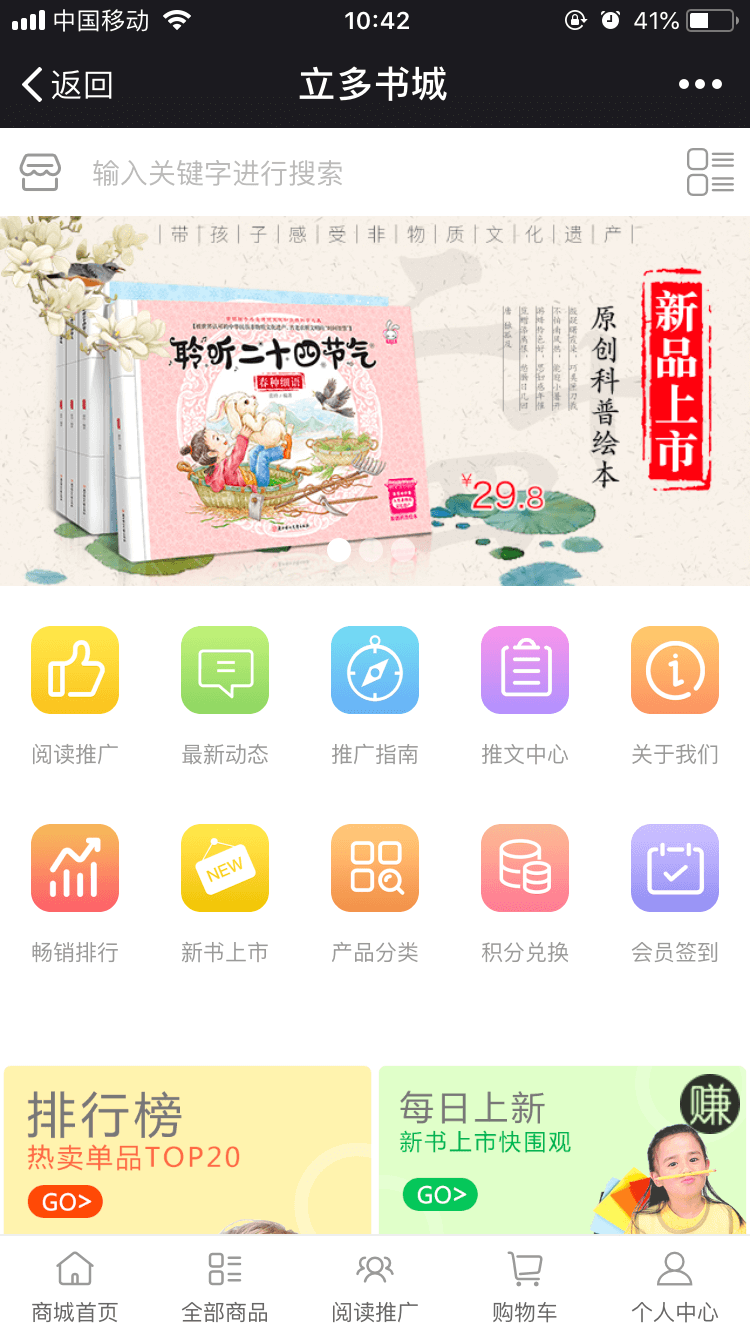Viewport: 750px width, 1334px height.
Task: Switch the list layout view icon
Action: click(x=710, y=172)
